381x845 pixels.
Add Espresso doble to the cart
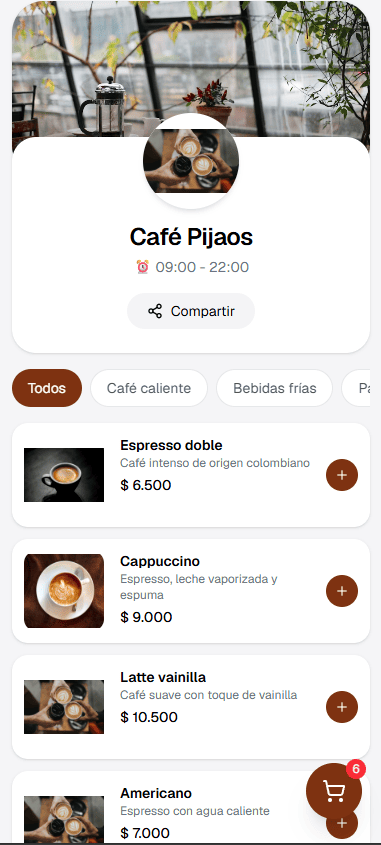click(x=342, y=475)
